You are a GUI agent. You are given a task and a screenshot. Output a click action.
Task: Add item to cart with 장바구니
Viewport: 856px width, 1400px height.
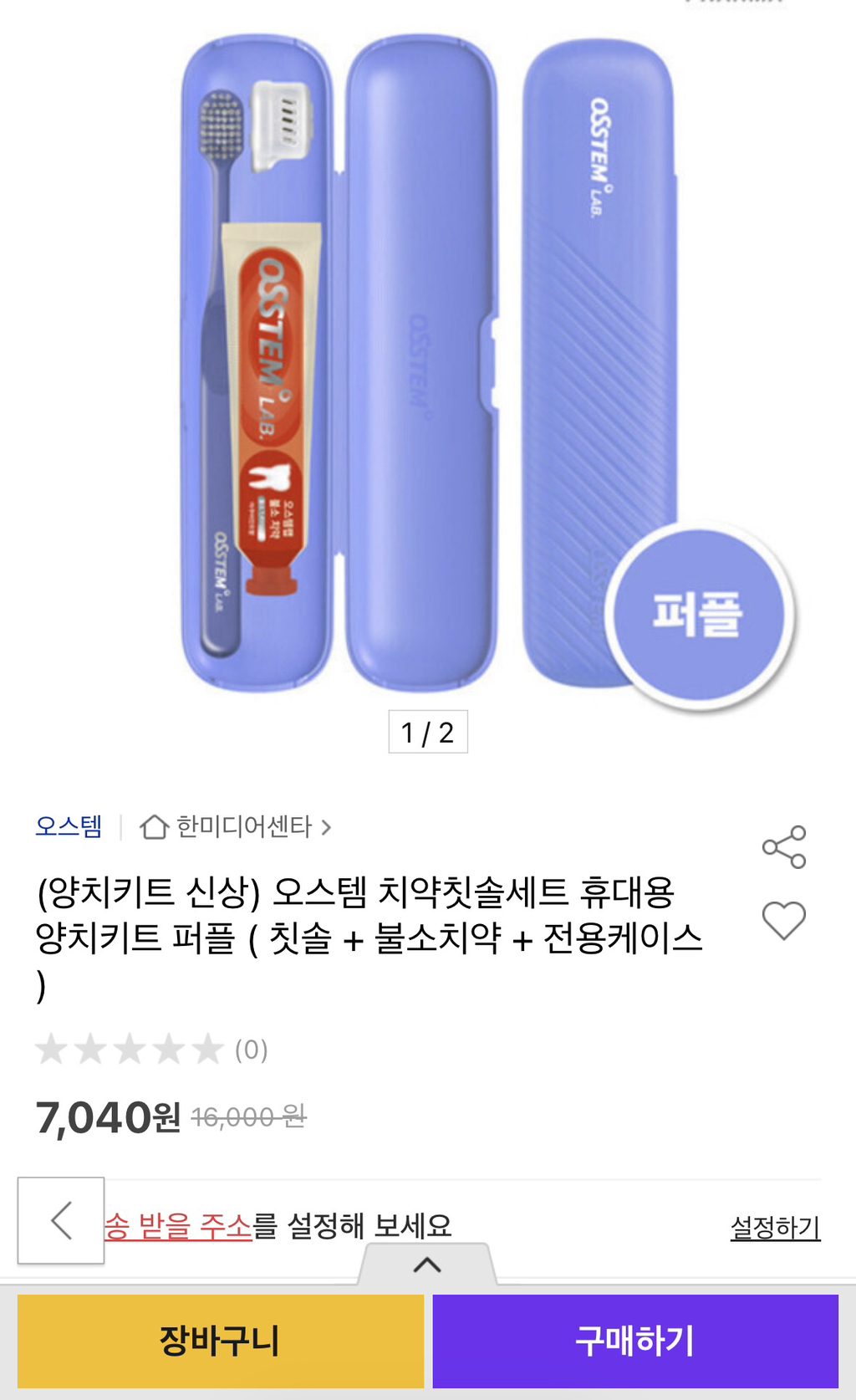[221, 1341]
